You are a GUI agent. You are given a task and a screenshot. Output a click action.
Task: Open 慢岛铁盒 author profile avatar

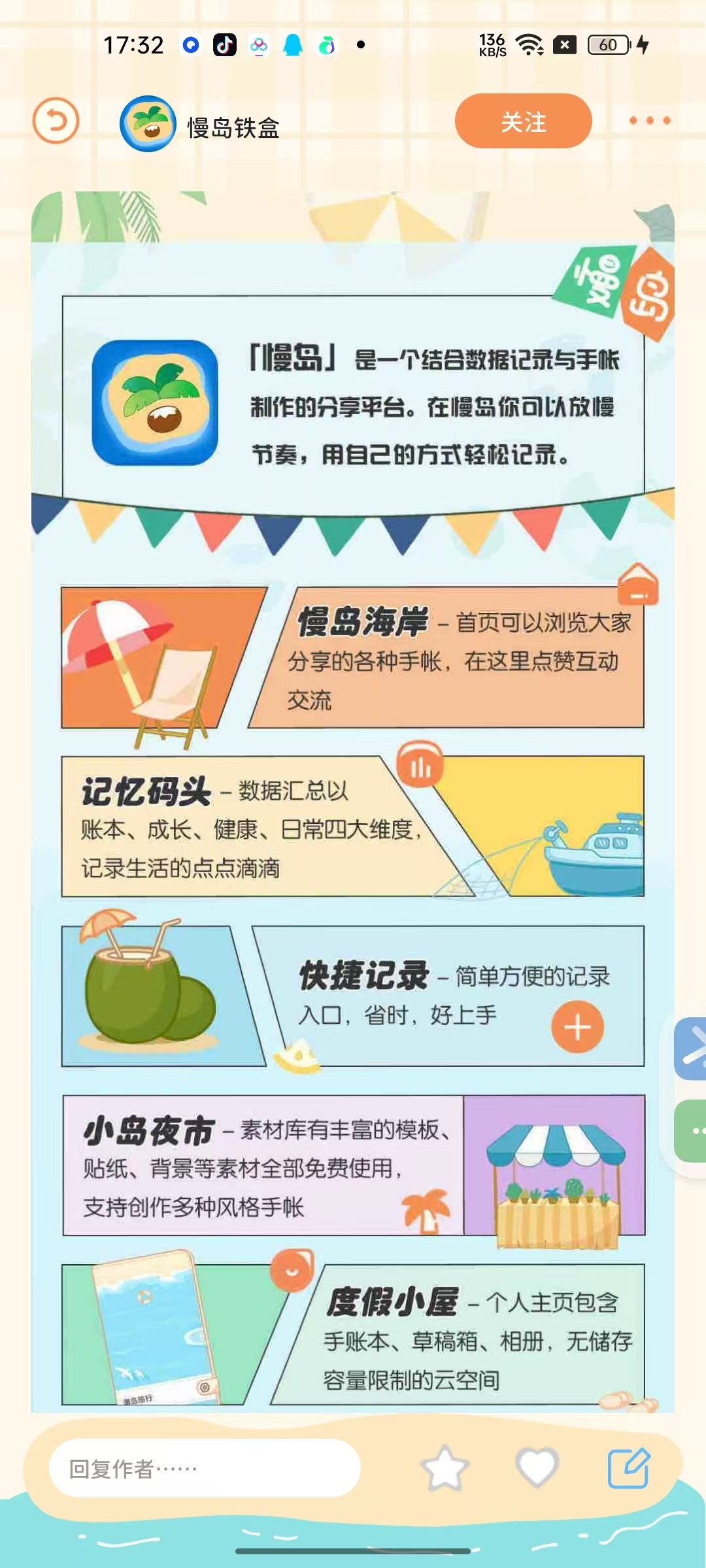(x=148, y=124)
